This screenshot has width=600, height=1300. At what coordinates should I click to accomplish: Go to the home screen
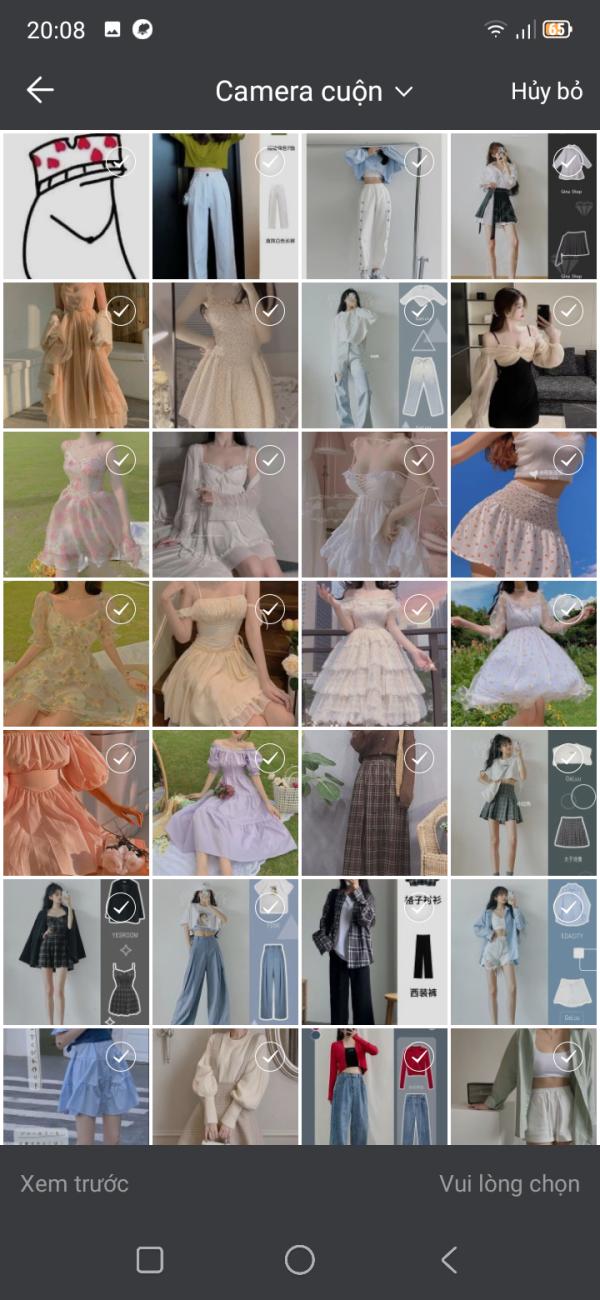point(300,1259)
